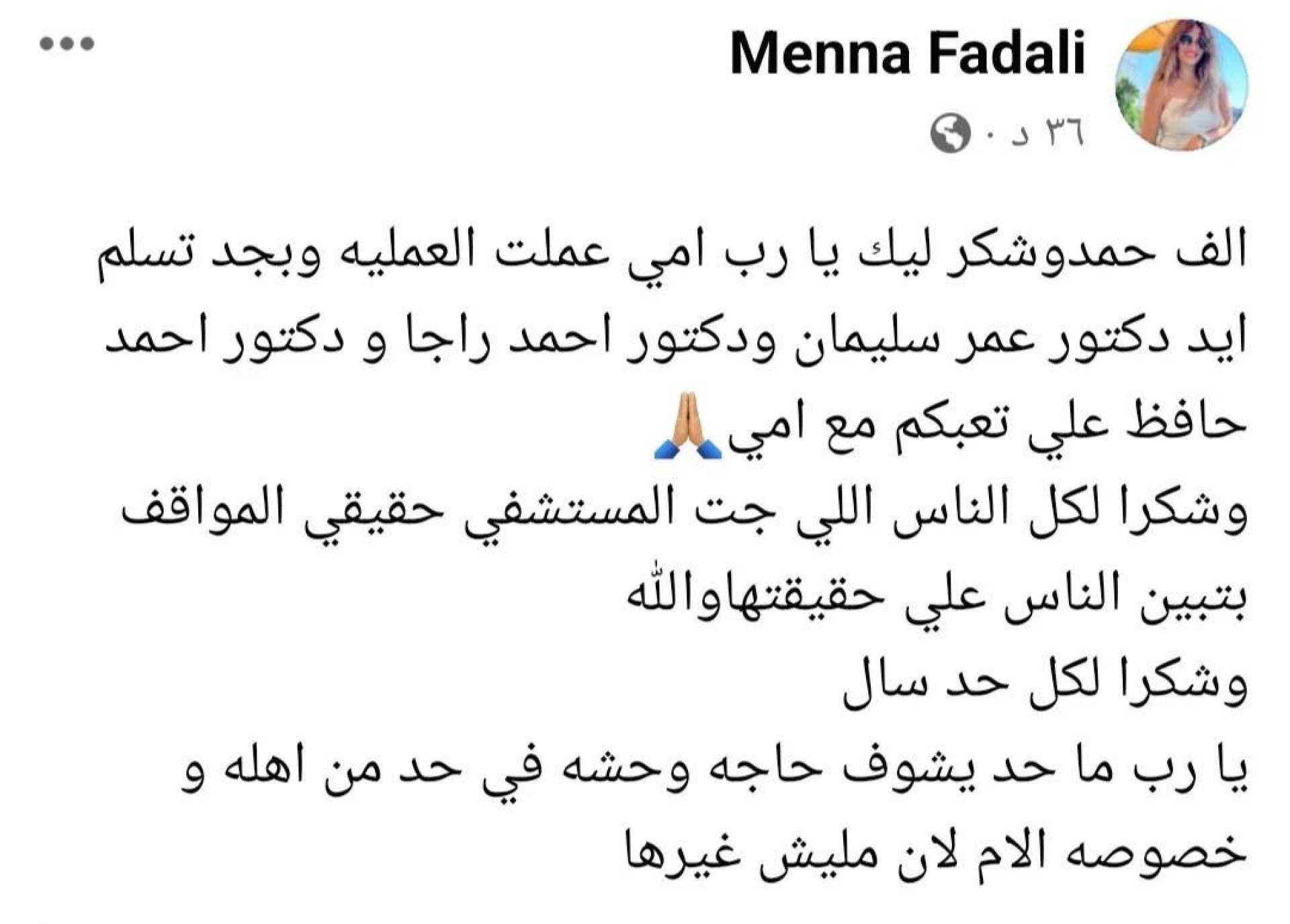Viewport: 1290px width, 924px height.
Task: Open Menna Fadali's profile picture
Action: click(1180, 85)
